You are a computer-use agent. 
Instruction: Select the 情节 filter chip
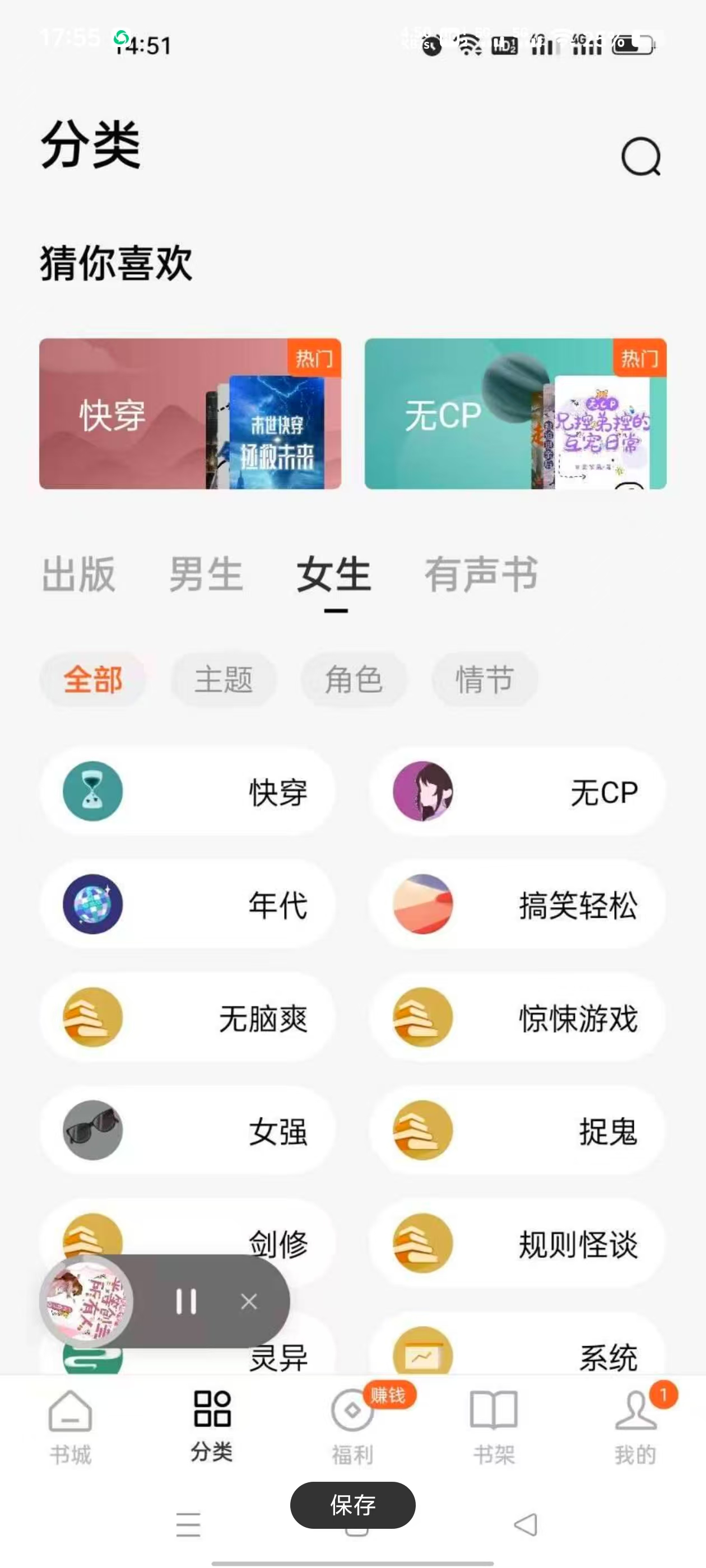(x=485, y=679)
